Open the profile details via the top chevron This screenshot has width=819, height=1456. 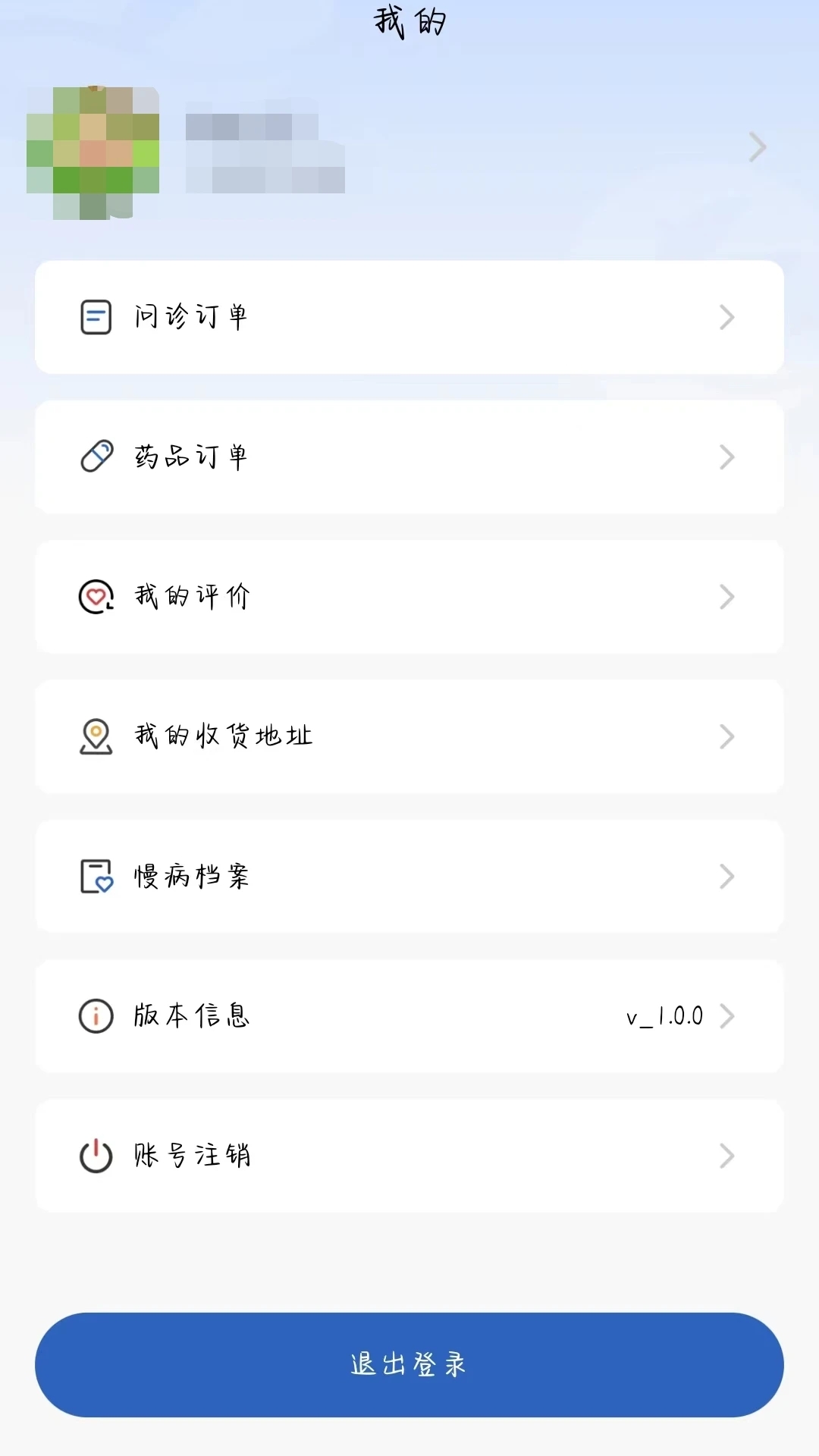755,148
